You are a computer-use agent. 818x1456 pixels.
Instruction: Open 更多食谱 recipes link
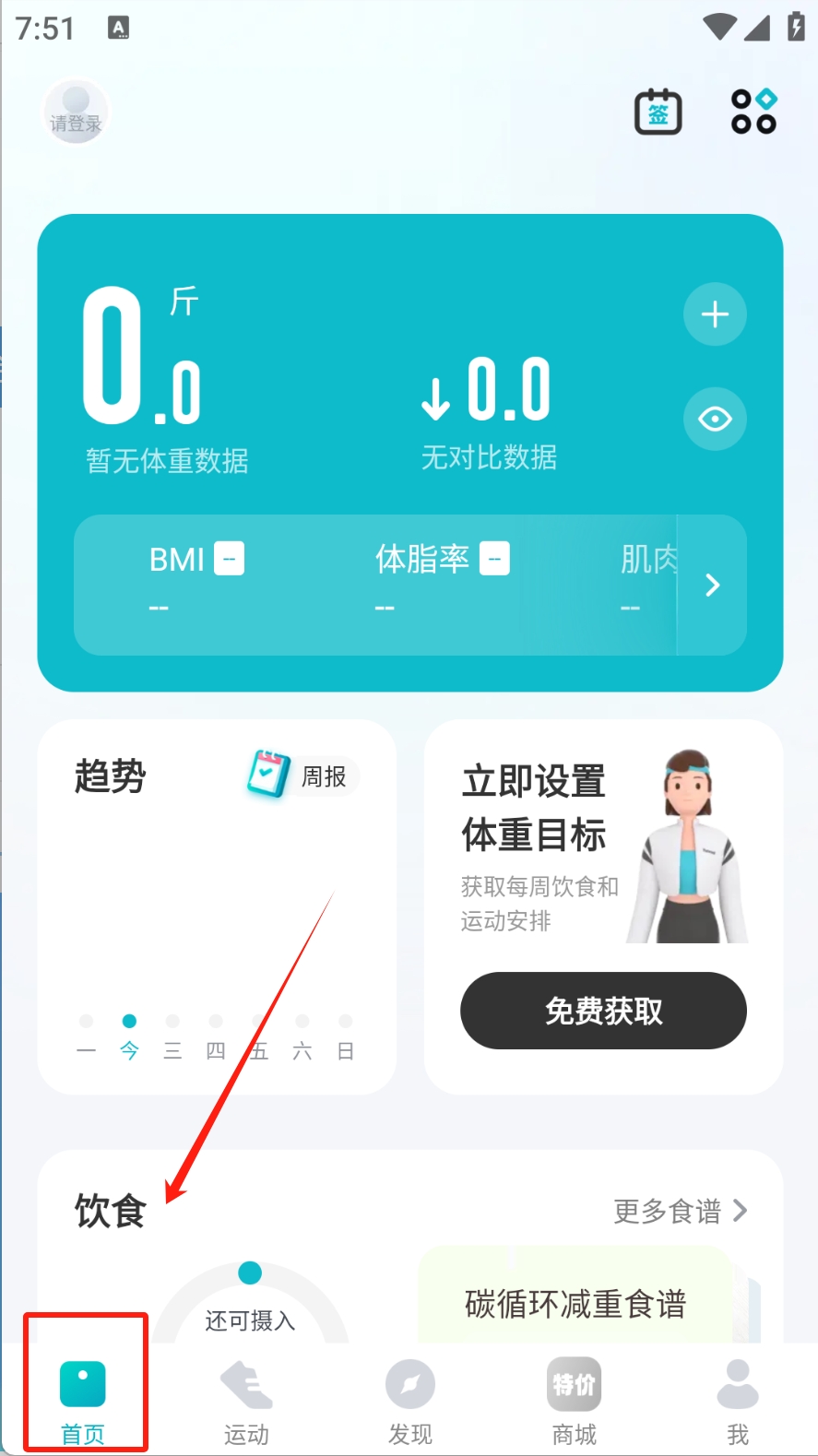tap(680, 1211)
